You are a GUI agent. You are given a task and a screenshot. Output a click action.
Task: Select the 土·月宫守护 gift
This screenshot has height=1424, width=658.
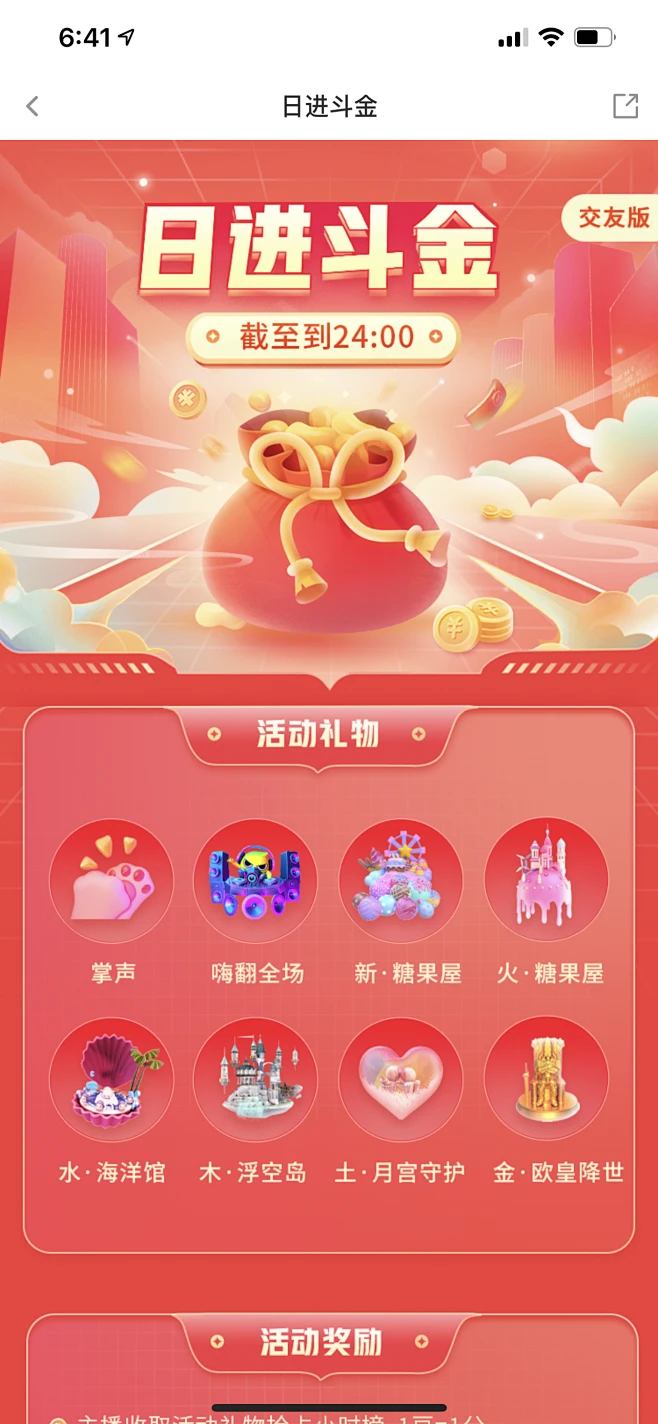401,1081
